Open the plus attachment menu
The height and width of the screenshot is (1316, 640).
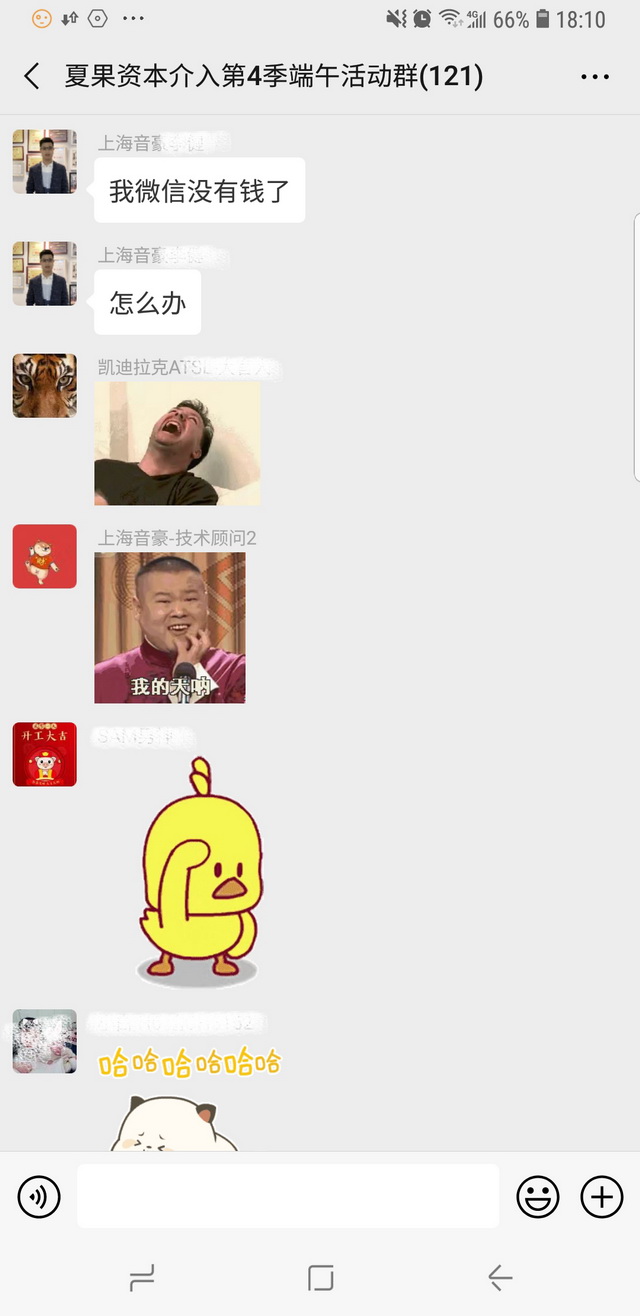point(602,1196)
